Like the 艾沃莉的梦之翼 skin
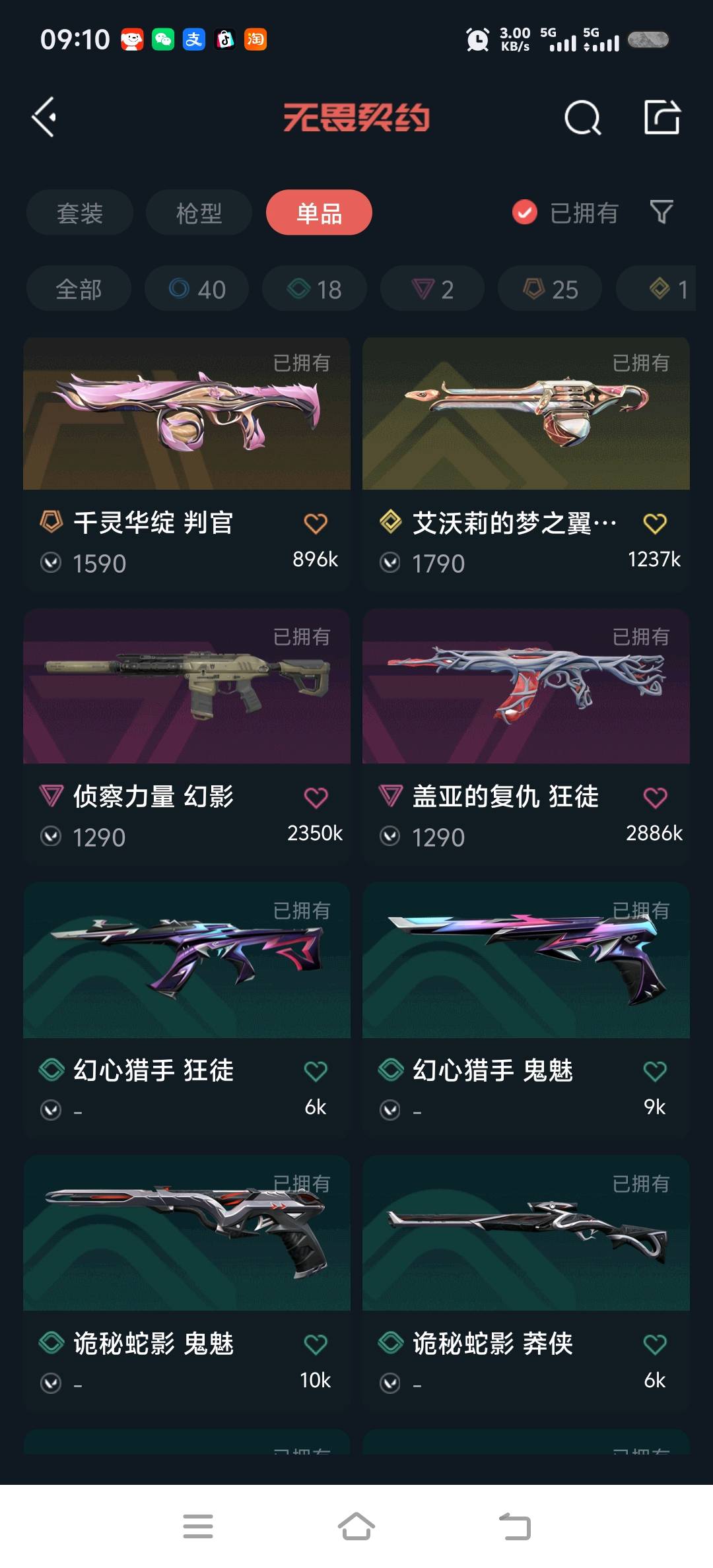 click(654, 523)
